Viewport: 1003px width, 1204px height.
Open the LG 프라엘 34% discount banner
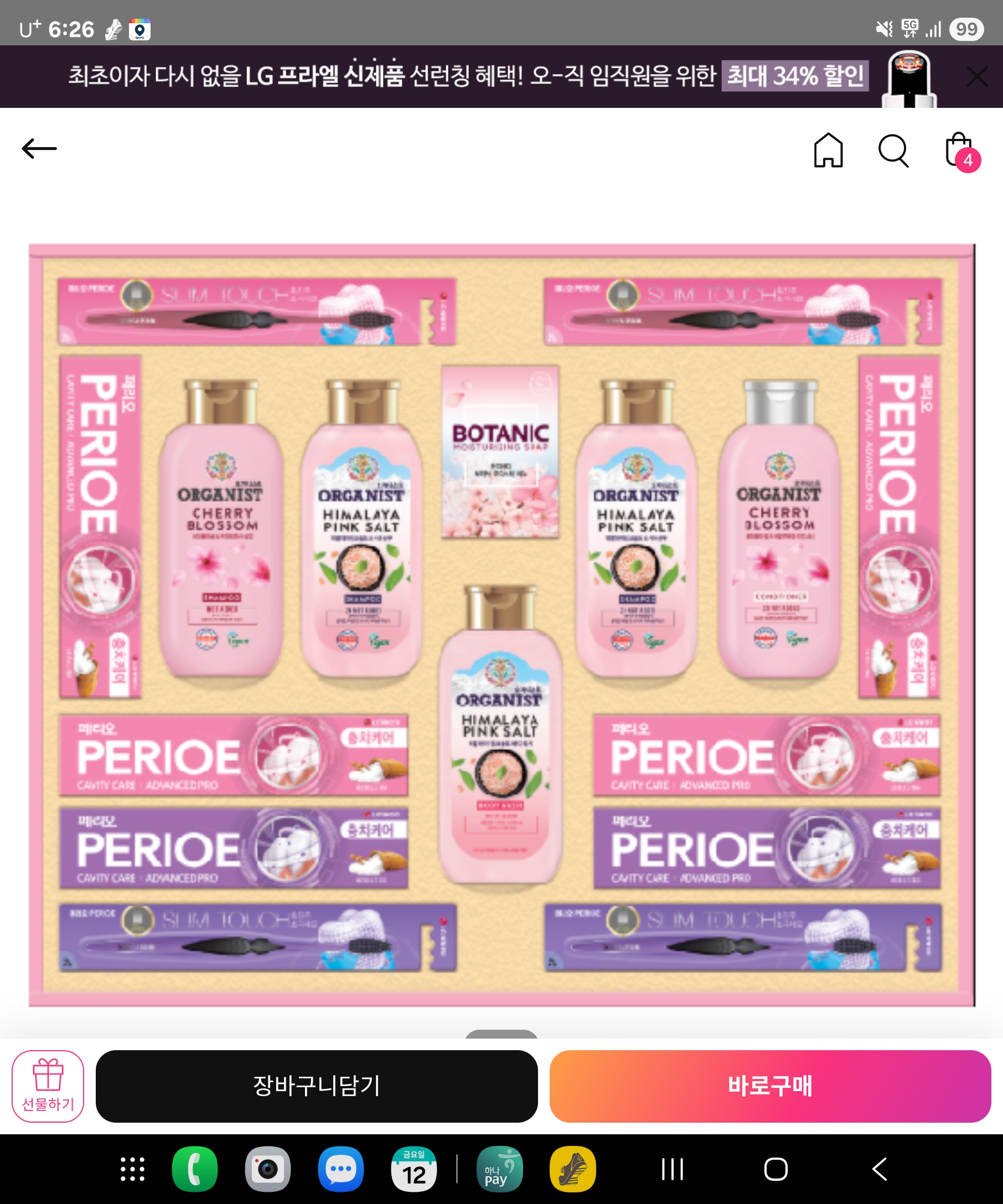(x=459, y=76)
